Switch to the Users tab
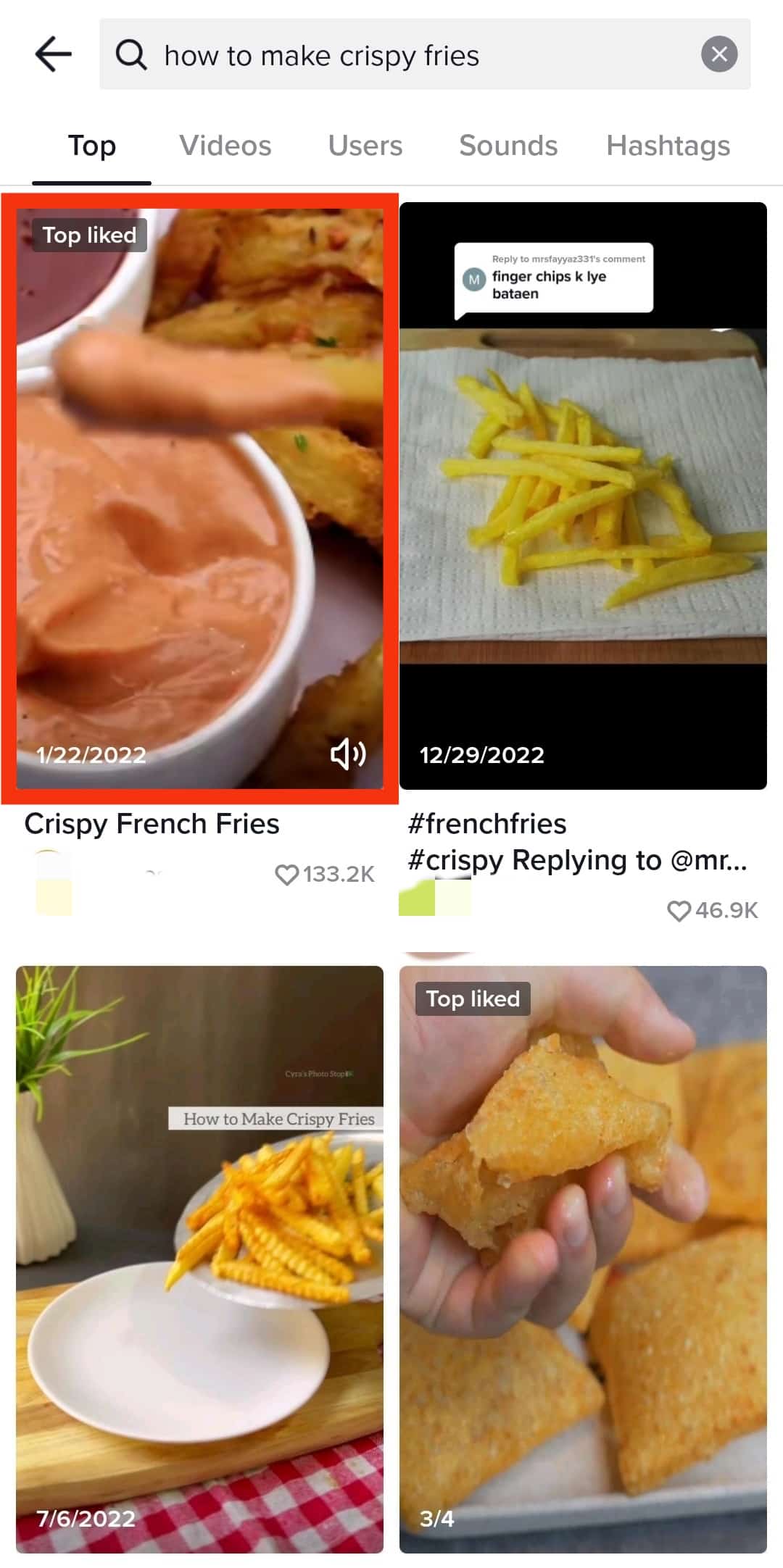This screenshot has height=1568, width=783. point(365,146)
